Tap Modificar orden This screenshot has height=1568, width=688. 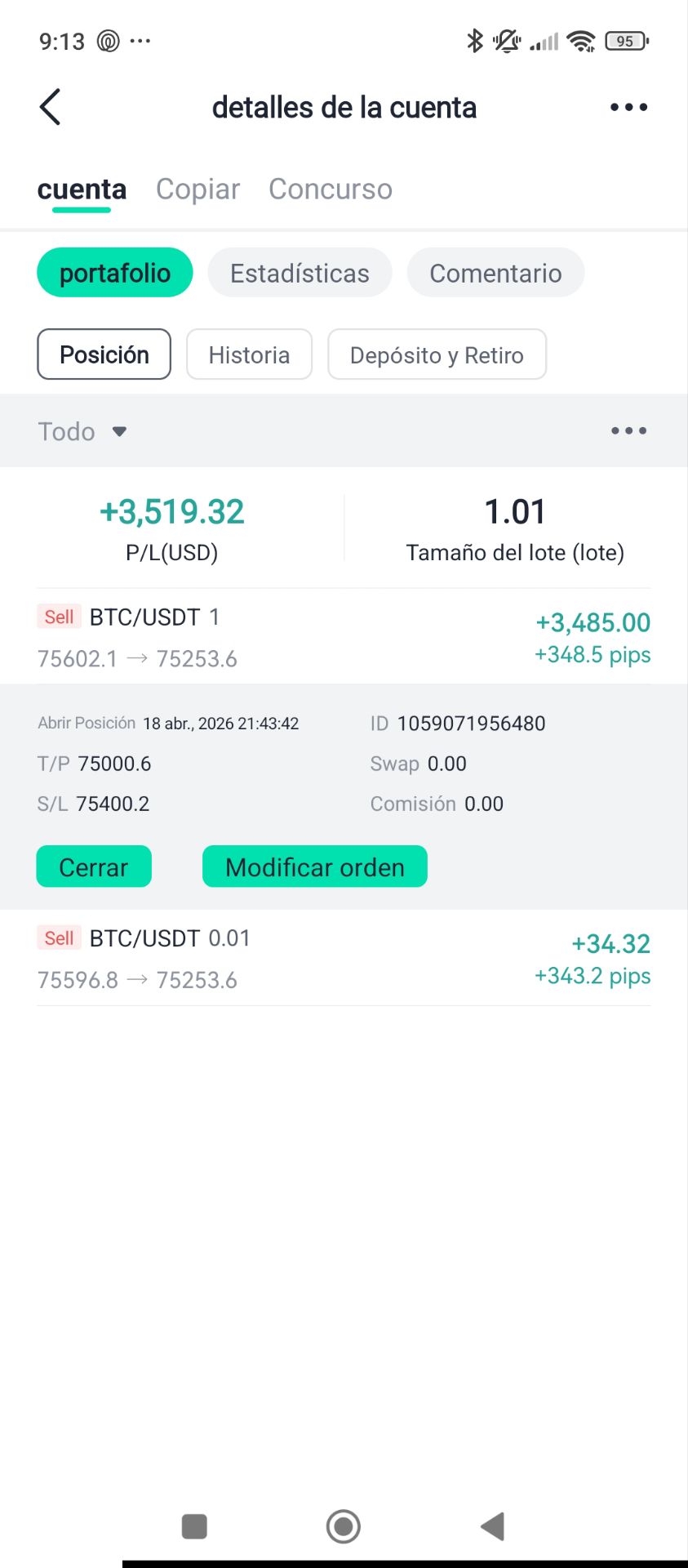coord(314,866)
